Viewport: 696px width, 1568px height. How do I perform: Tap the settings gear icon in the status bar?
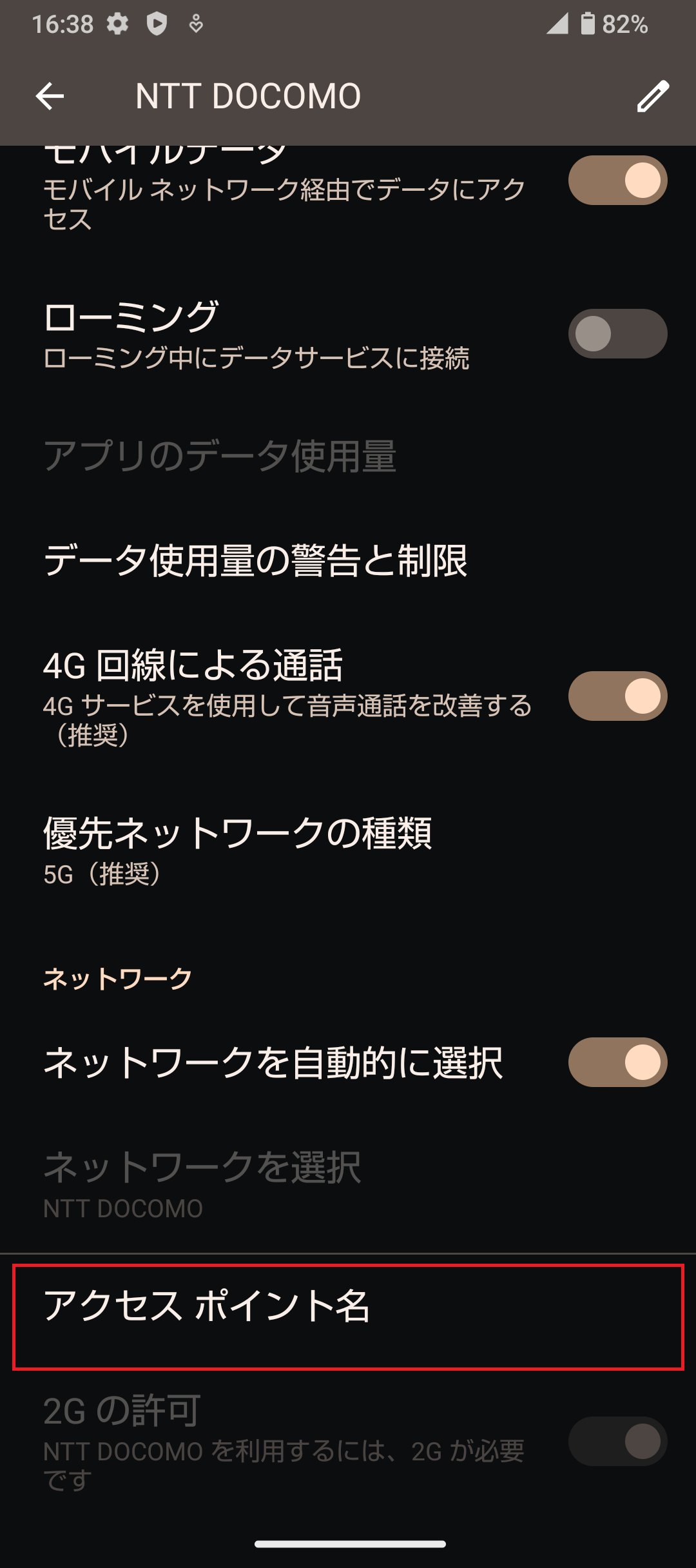(x=116, y=24)
